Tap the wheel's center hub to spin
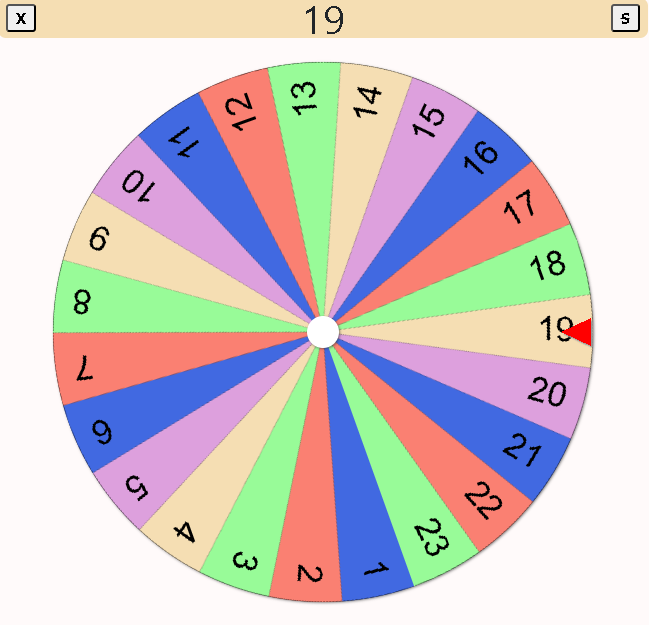The width and height of the screenshot is (649, 625). (323, 332)
